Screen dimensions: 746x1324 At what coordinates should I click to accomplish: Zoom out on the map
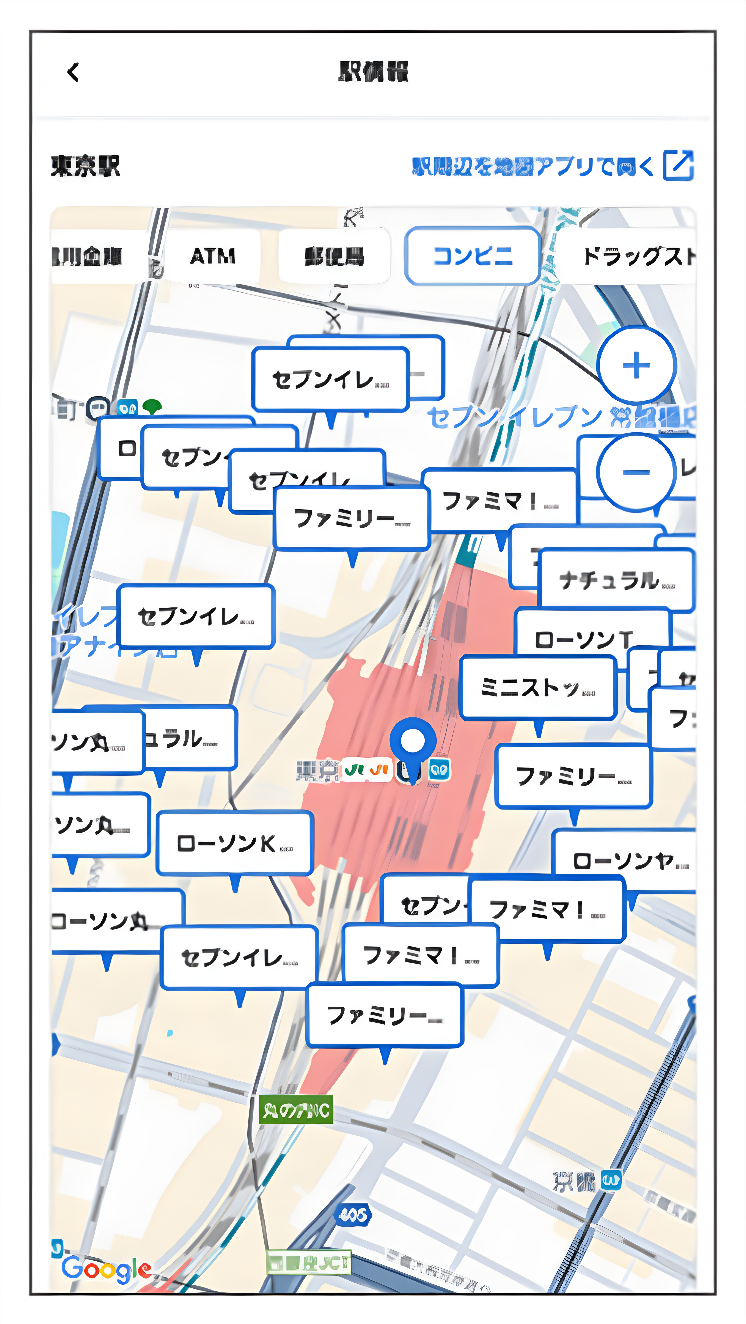click(636, 471)
